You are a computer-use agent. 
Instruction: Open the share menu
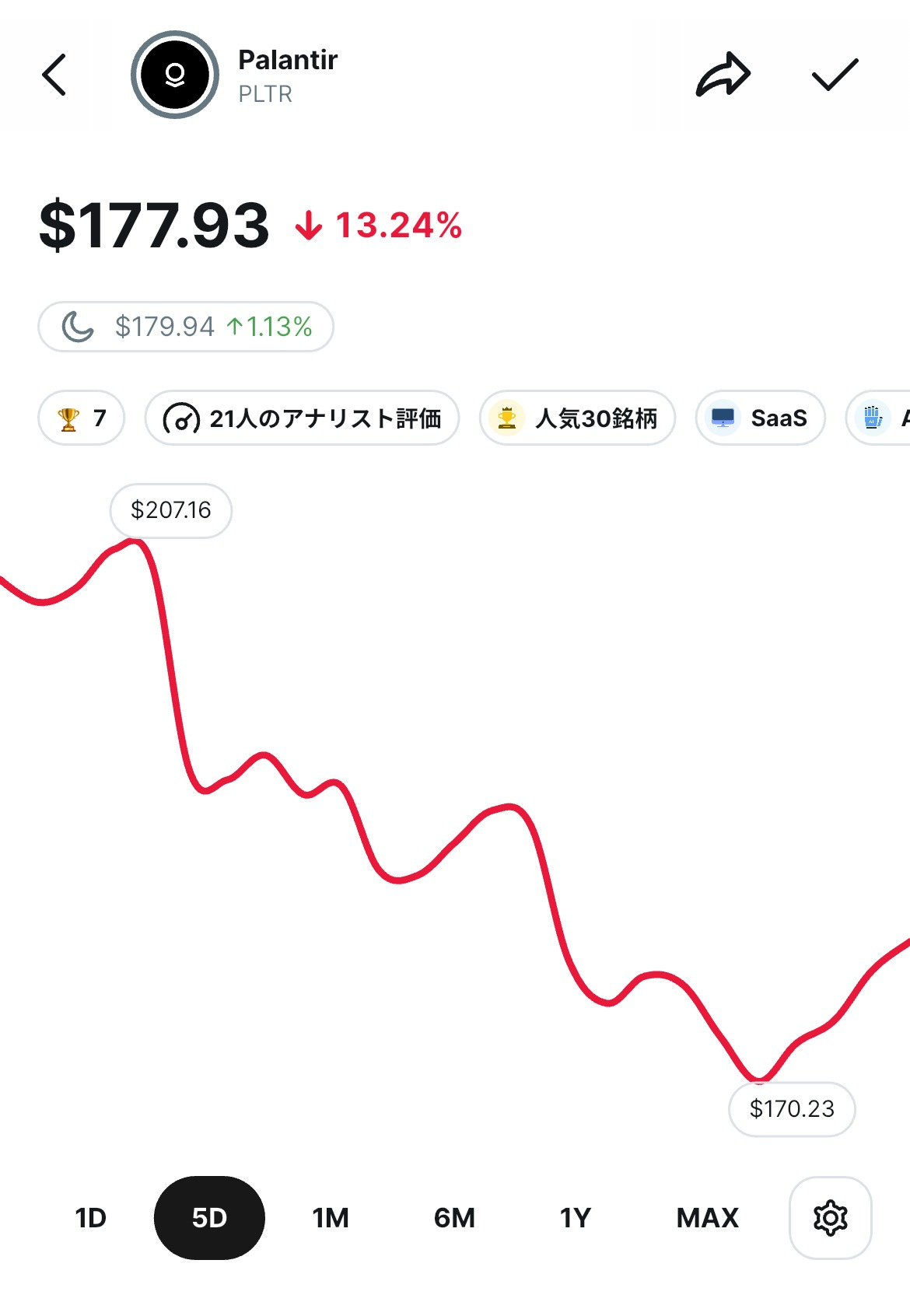tap(722, 75)
